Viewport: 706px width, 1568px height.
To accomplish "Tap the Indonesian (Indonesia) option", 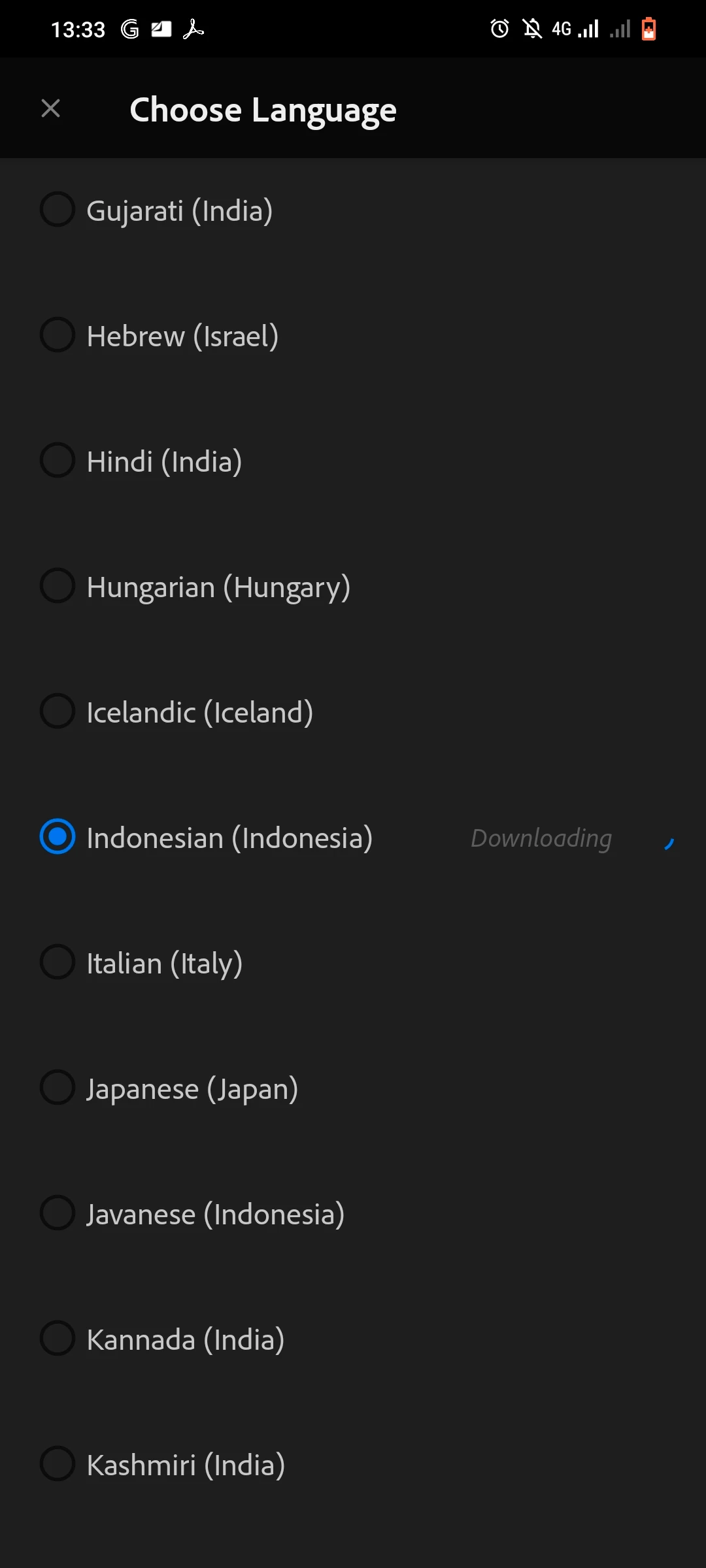I will tap(58, 837).
